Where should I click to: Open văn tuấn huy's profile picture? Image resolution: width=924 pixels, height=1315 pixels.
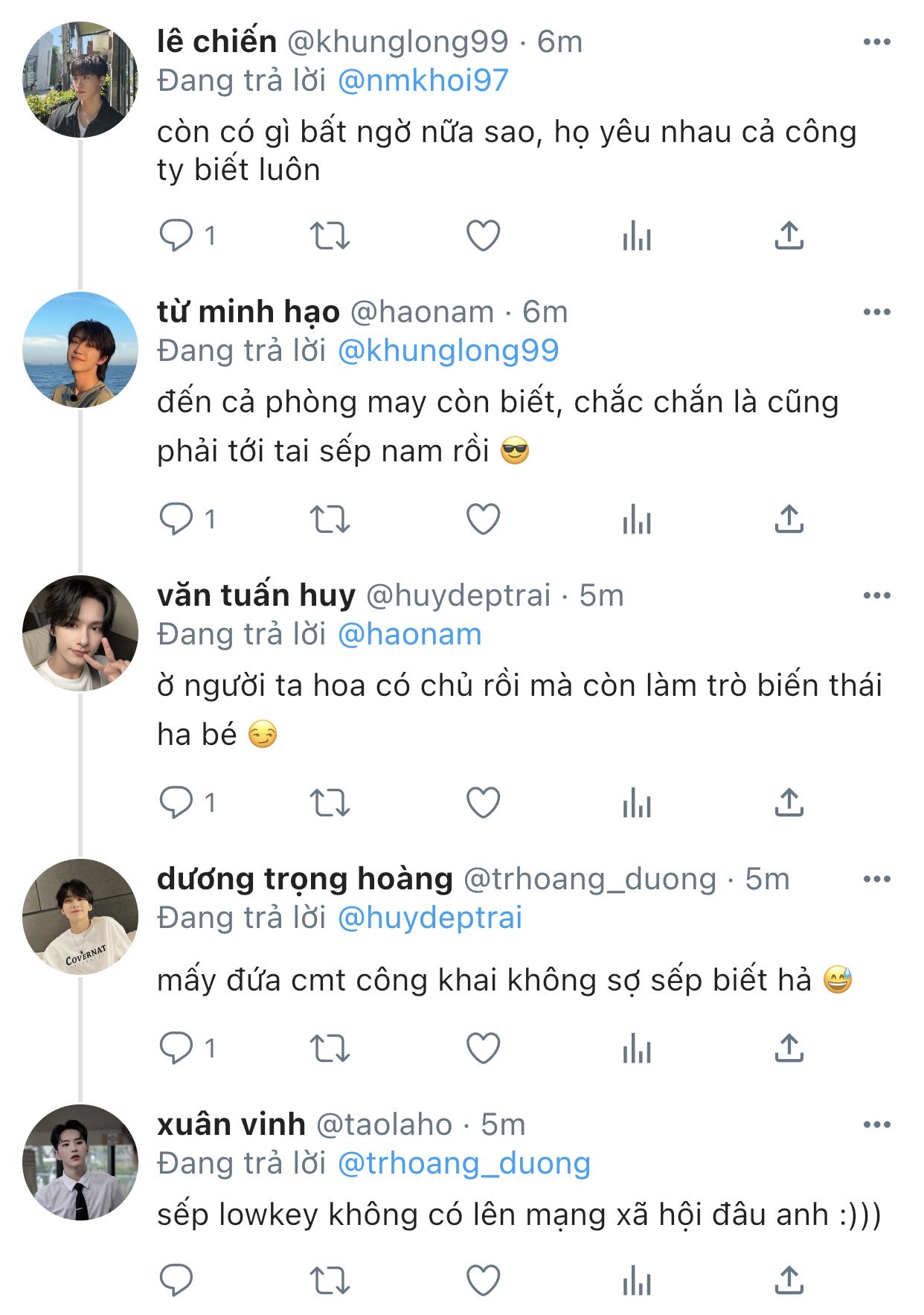pos(80,633)
